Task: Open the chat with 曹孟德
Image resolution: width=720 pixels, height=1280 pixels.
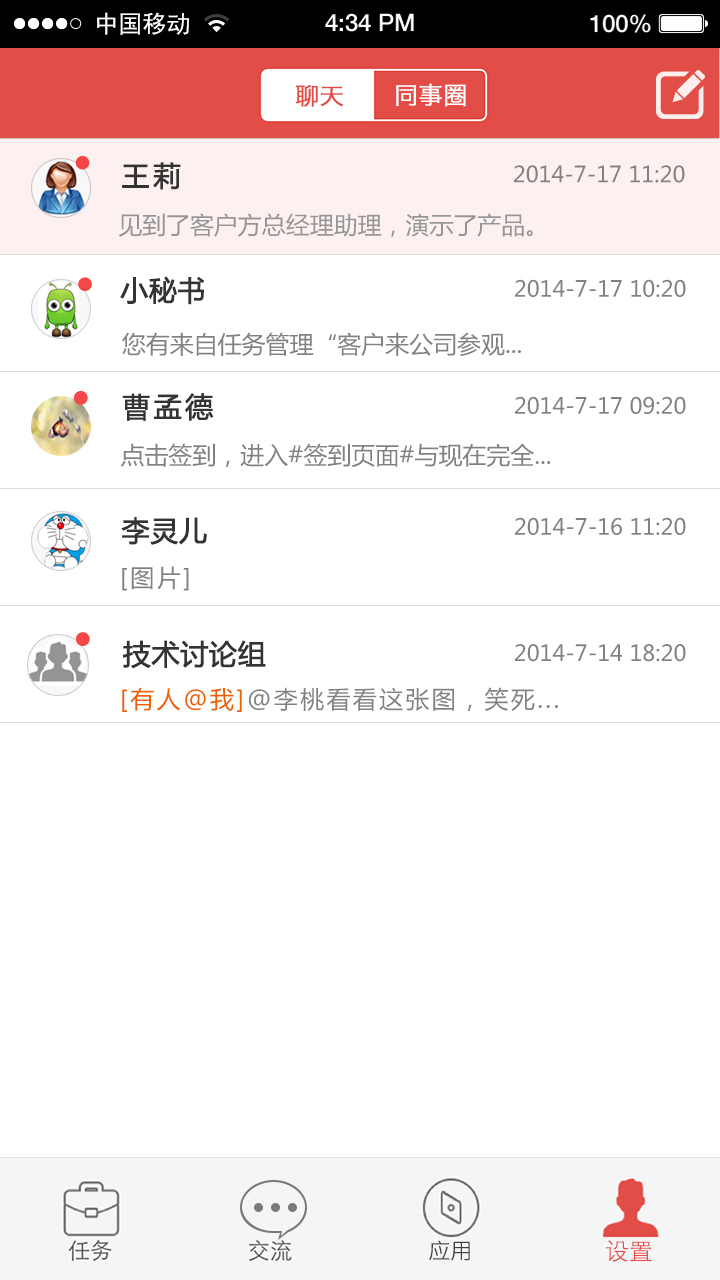Action: pyautogui.click(x=360, y=430)
